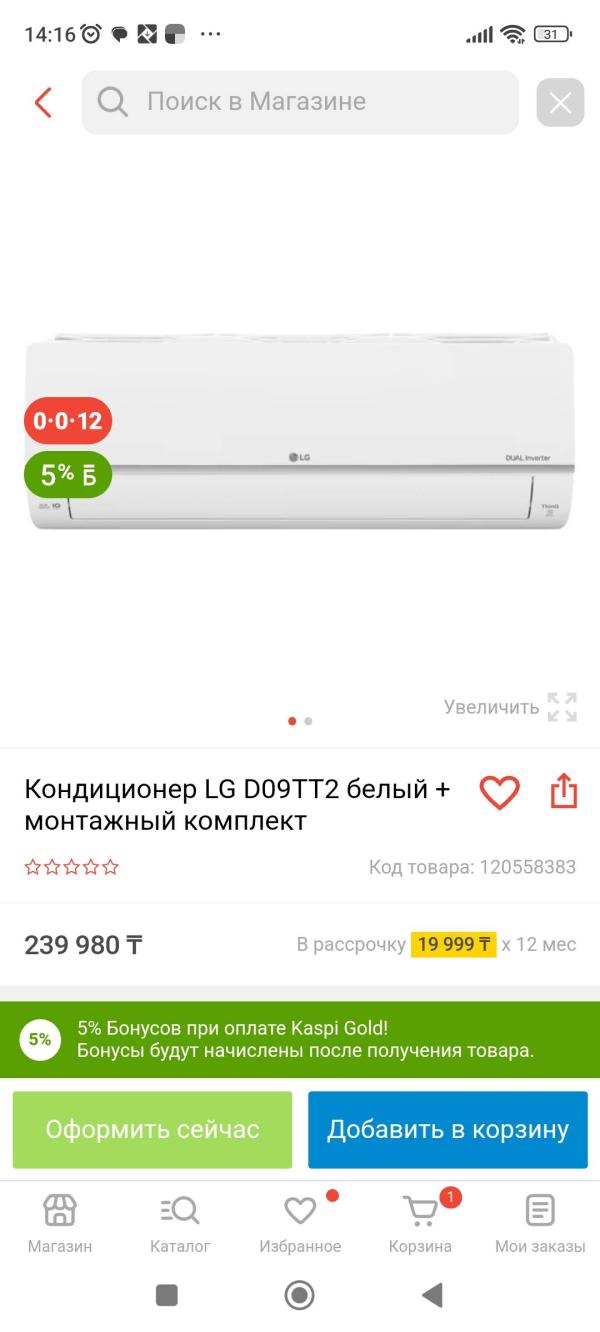Select 'Добавить в корзину'
Viewport: 600px width, 1332px height.
(x=448, y=1130)
